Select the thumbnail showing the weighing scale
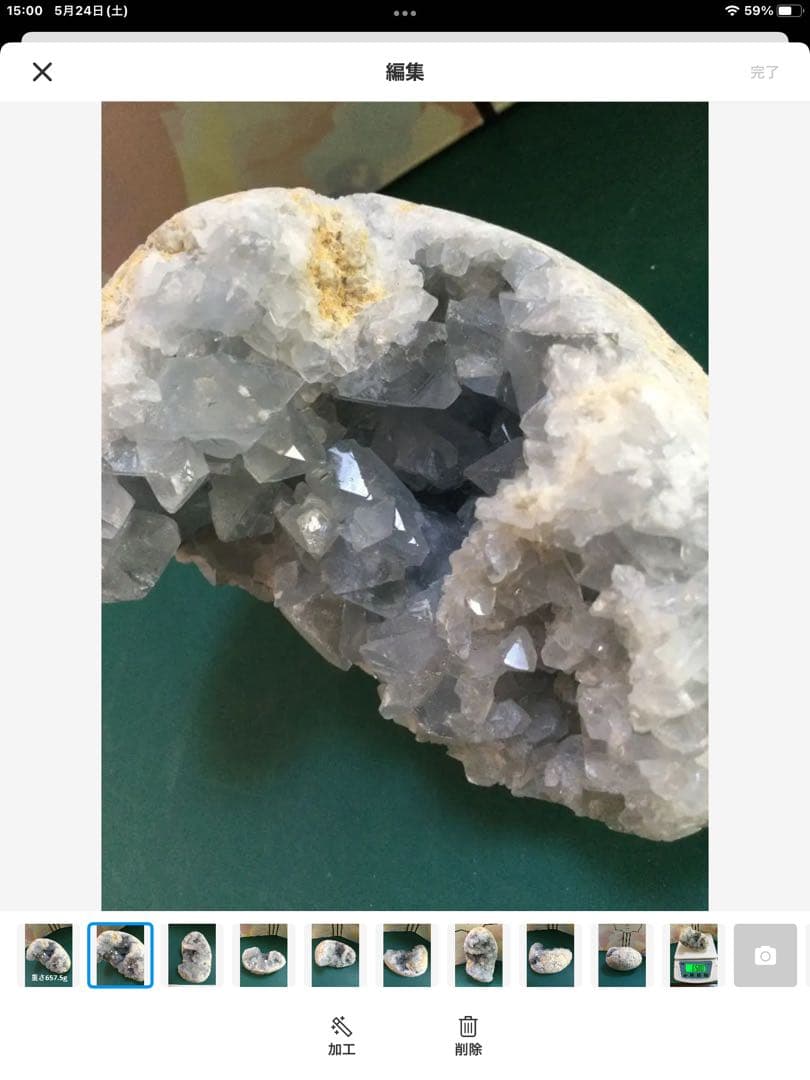Image resolution: width=810 pixels, height=1080 pixels. (x=693, y=955)
